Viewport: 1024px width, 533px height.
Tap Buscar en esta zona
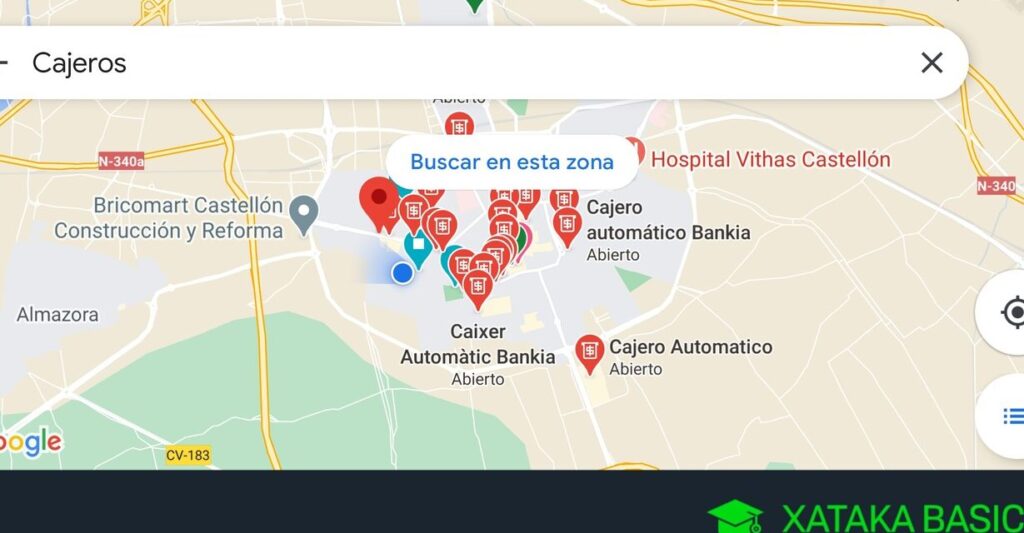pyautogui.click(x=512, y=162)
